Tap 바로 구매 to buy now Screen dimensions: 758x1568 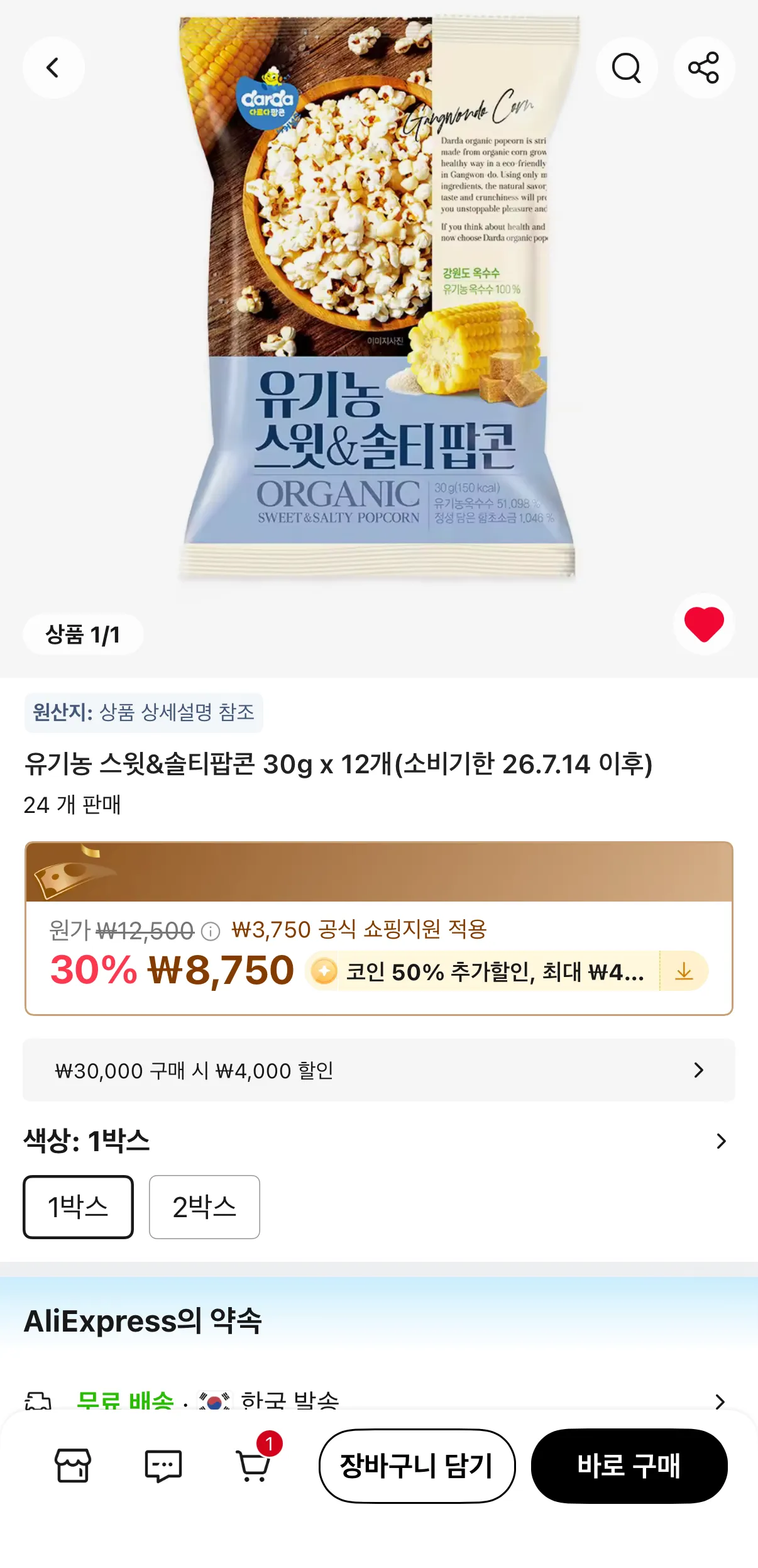coord(629,1466)
